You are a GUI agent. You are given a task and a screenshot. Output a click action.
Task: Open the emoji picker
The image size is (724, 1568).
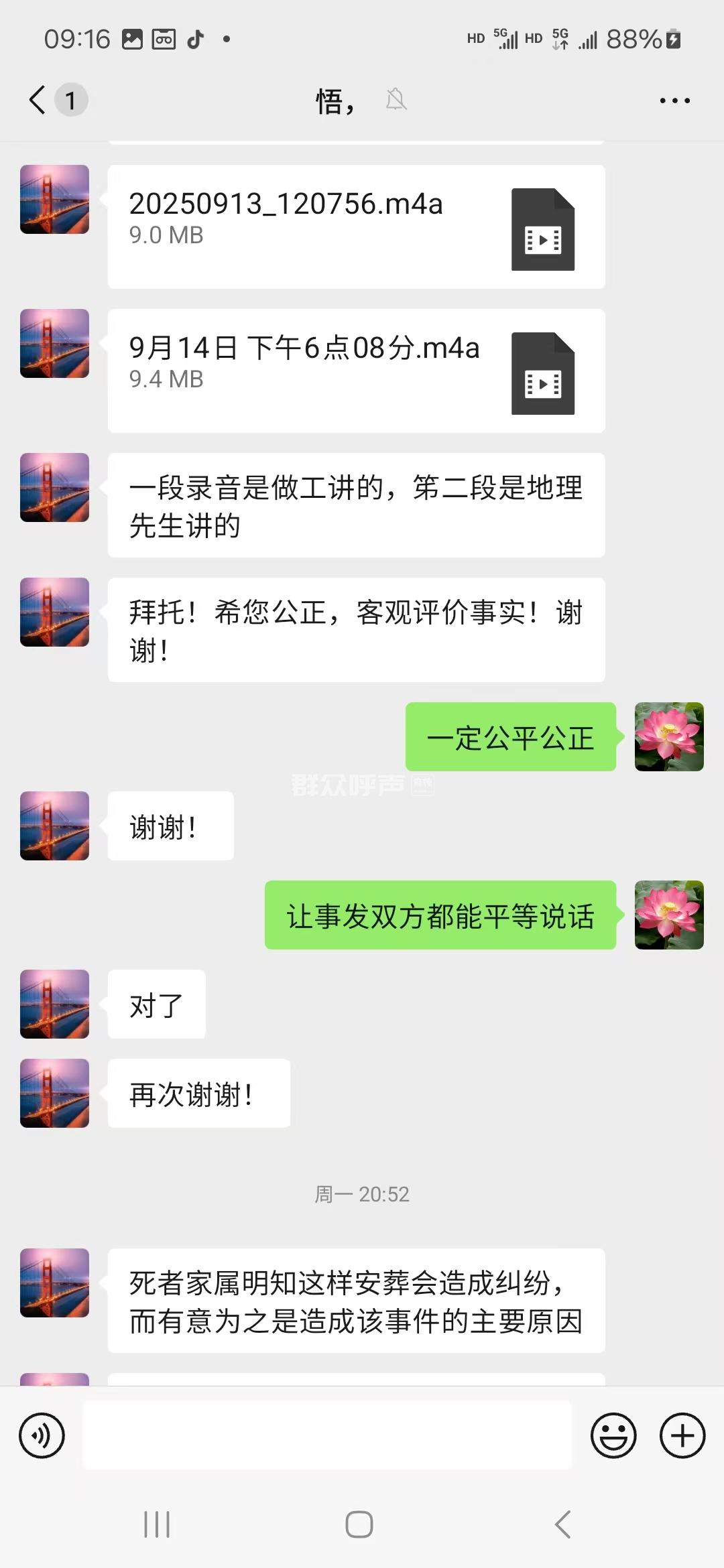pos(613,1436)
